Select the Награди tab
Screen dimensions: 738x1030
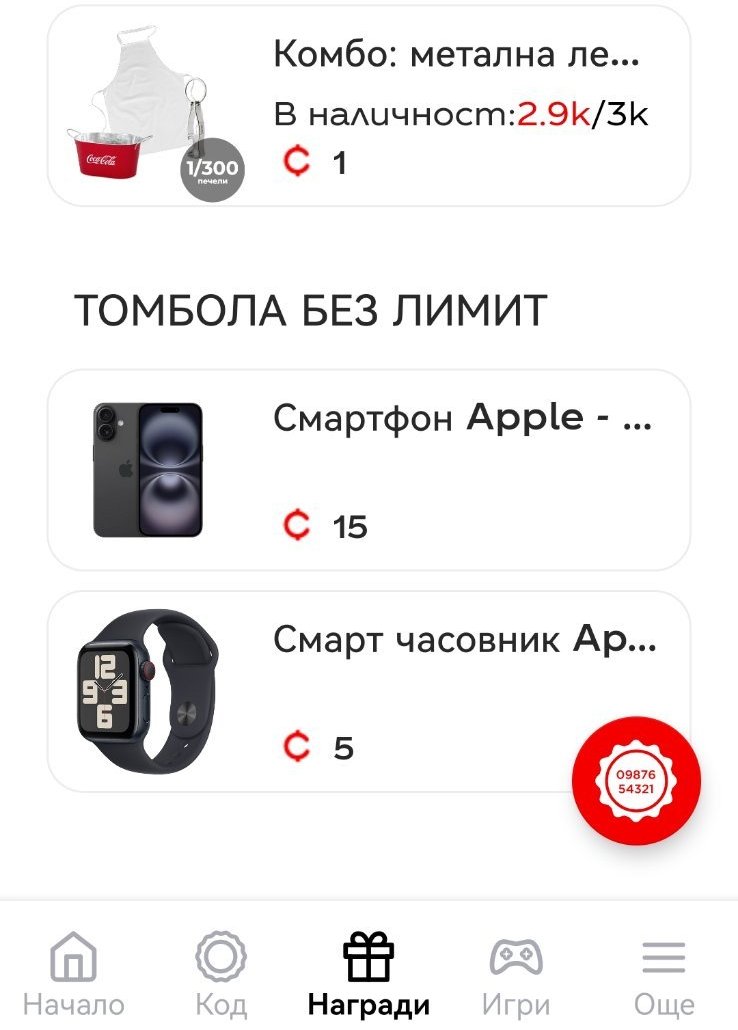pos(368,974)
